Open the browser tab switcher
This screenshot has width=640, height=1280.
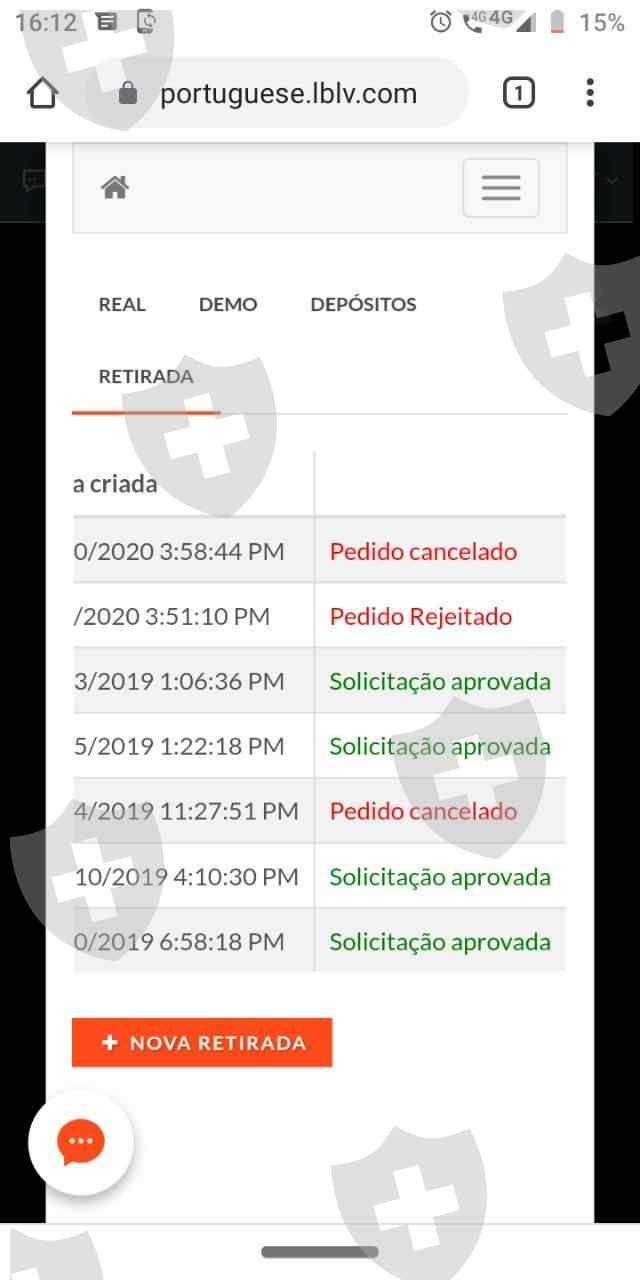[518, 94]
